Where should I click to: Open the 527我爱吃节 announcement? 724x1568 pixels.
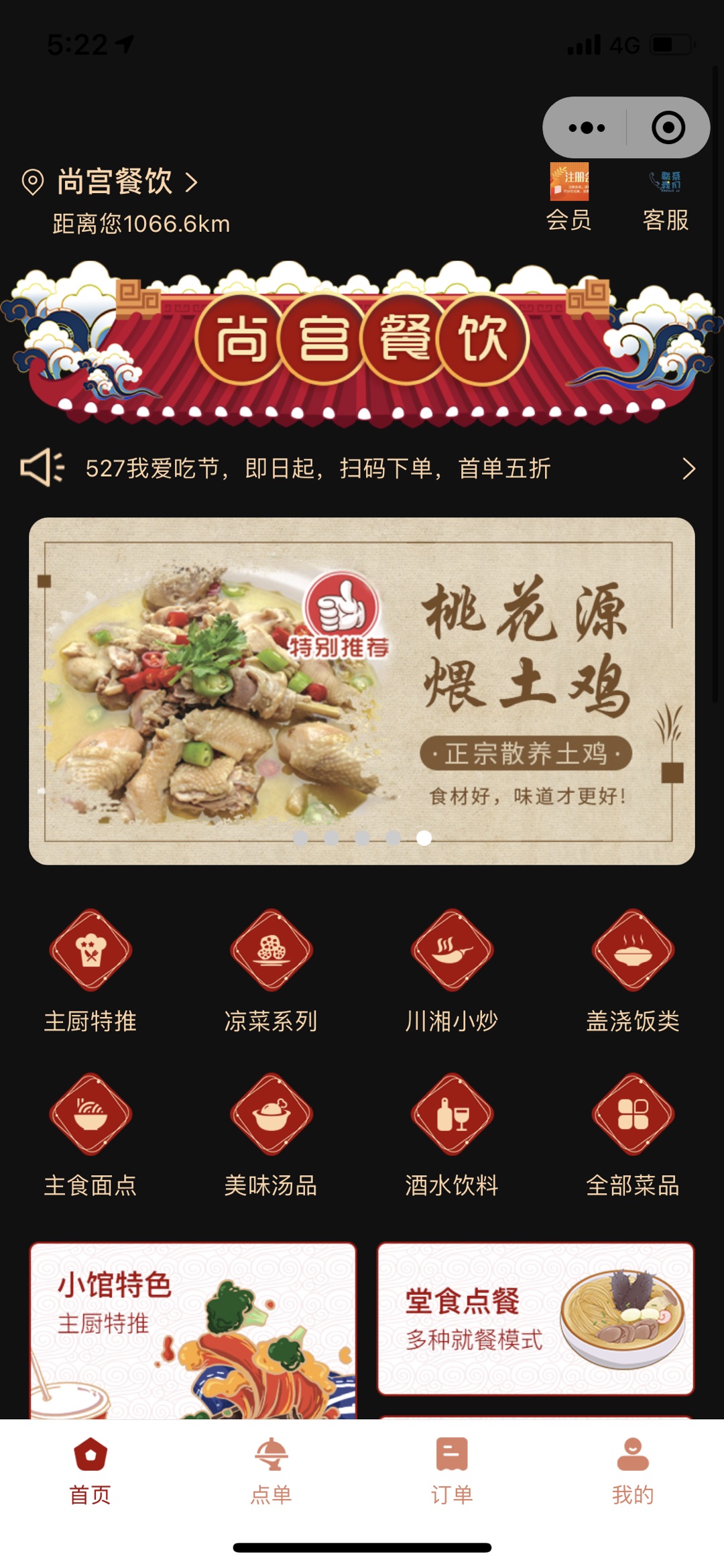[x=361, y=468]
